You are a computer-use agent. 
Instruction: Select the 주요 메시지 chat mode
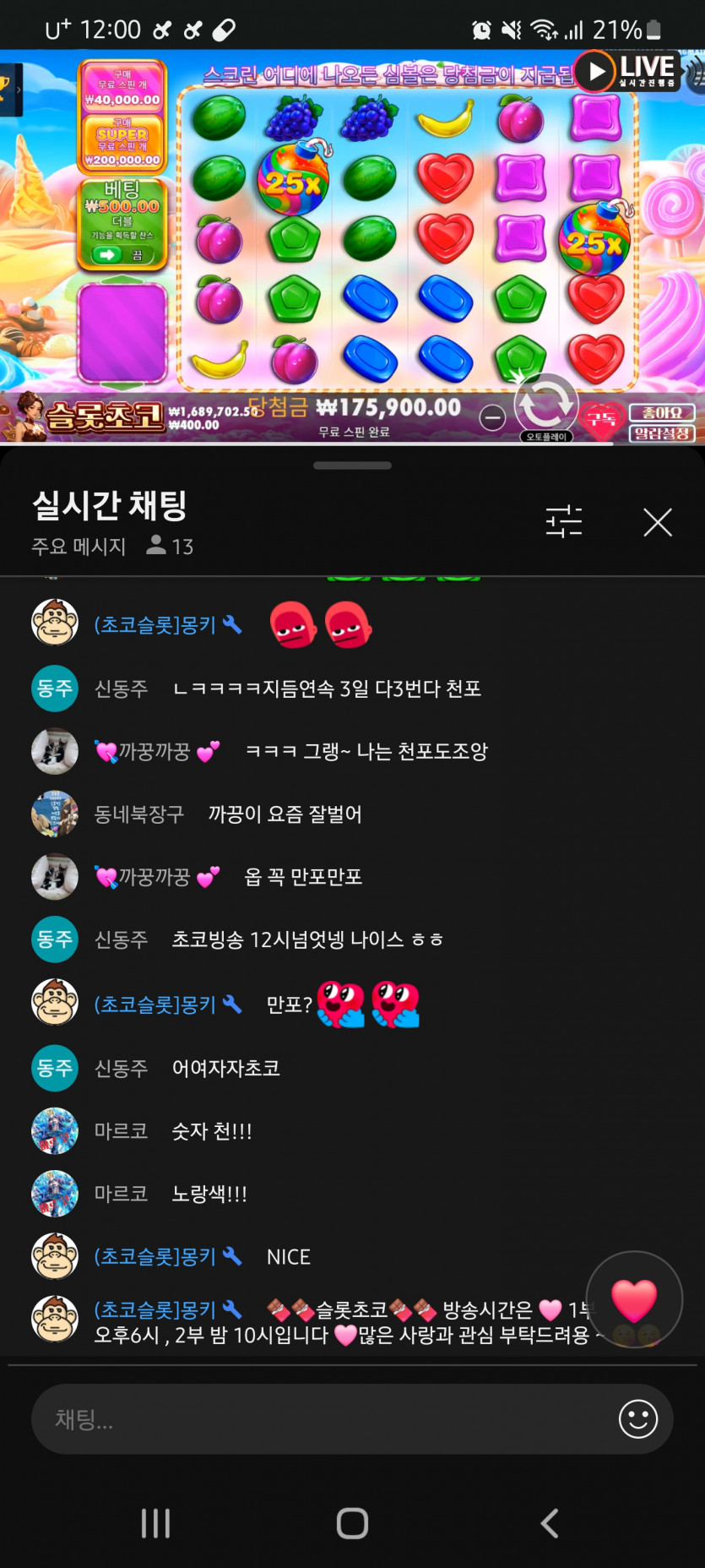click(x=78, y=547)
